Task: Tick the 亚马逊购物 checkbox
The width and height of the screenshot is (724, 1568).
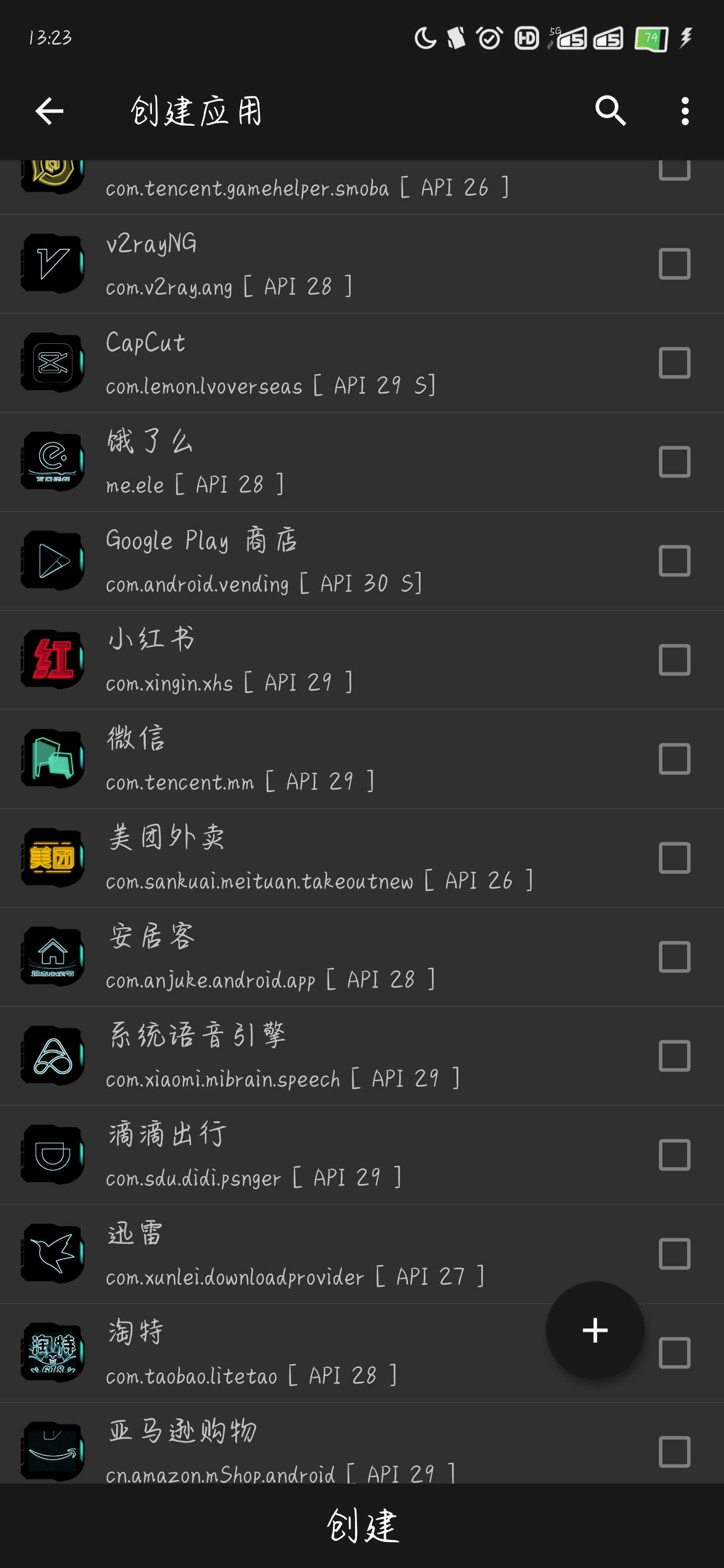Action: 674,1452
